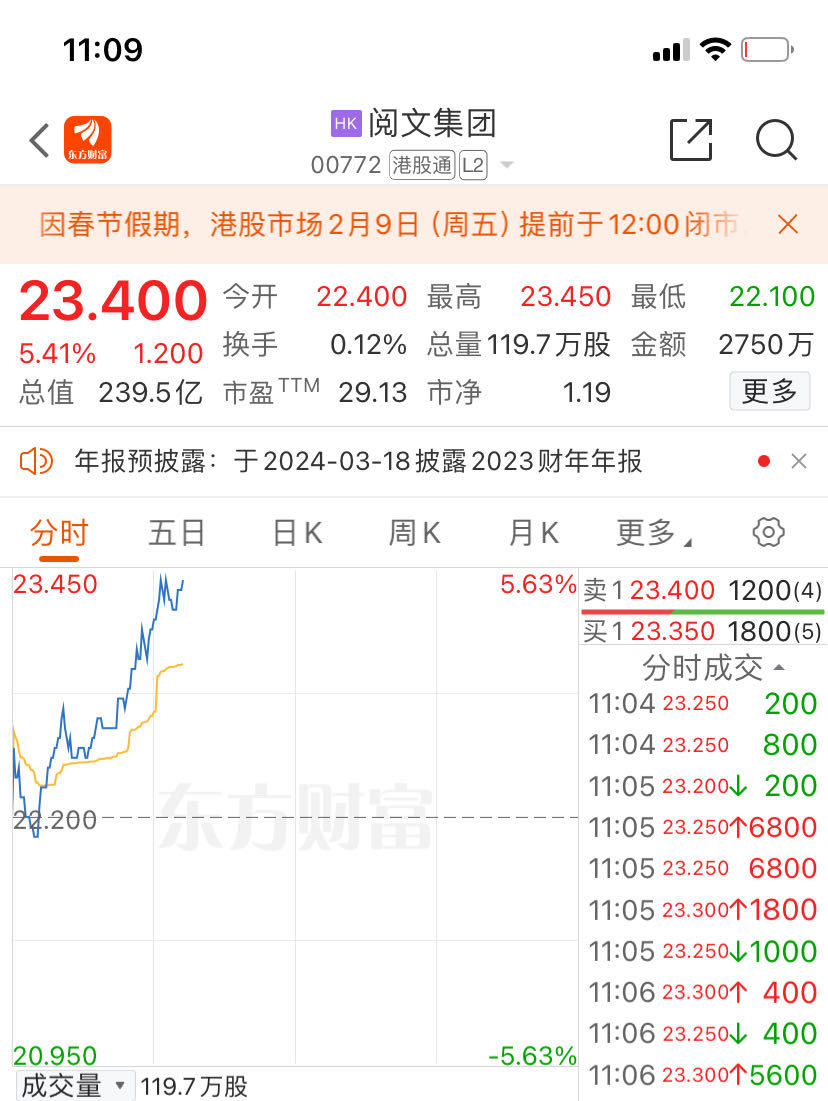Viewport: 828px width, 1101px height.
Task: Open the 卖1 买1 order book
Action: (x=703, y=610)
